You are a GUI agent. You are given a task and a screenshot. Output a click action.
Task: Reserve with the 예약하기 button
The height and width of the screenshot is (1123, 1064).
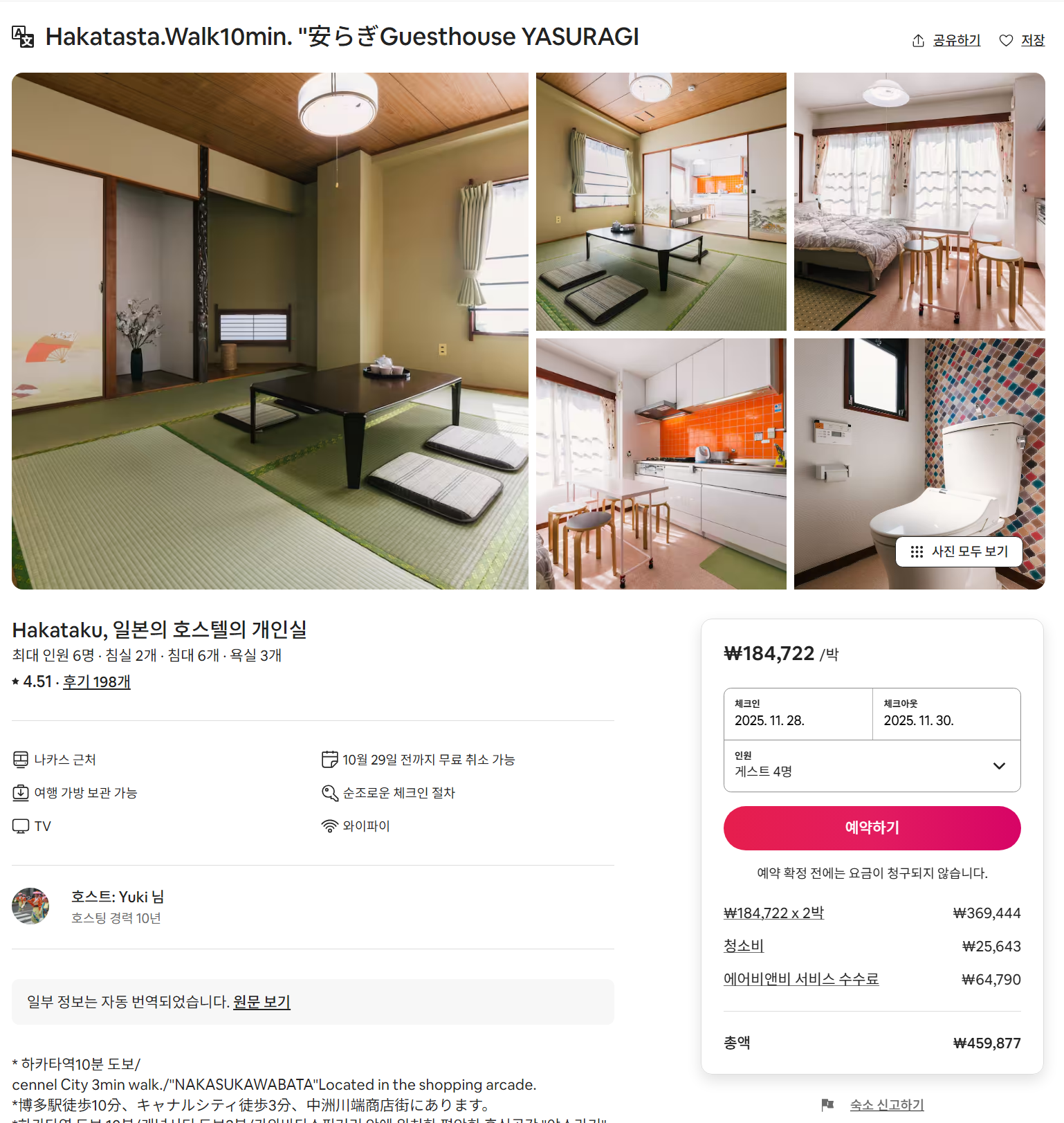tap(872, 828)
